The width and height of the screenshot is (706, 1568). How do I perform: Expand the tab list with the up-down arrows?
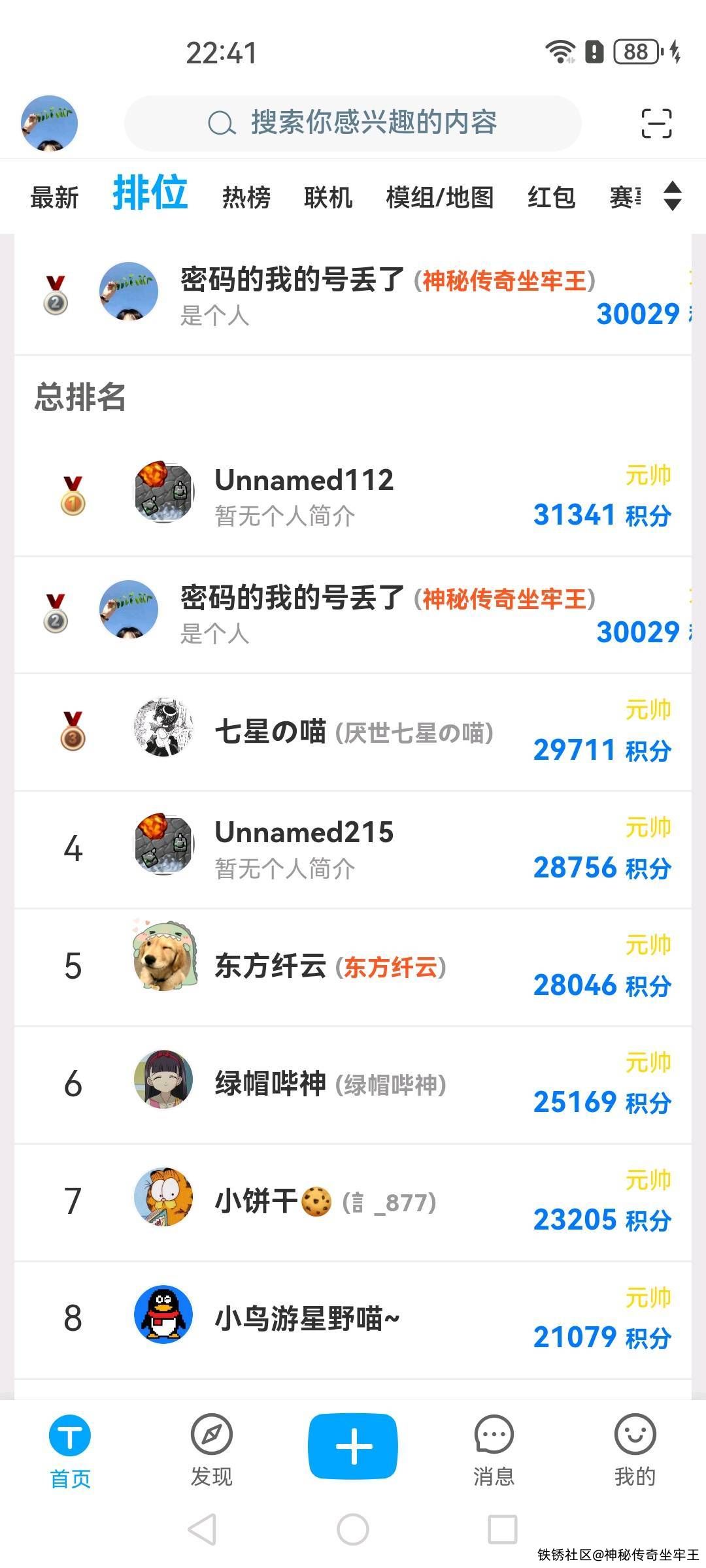point(673,196)
